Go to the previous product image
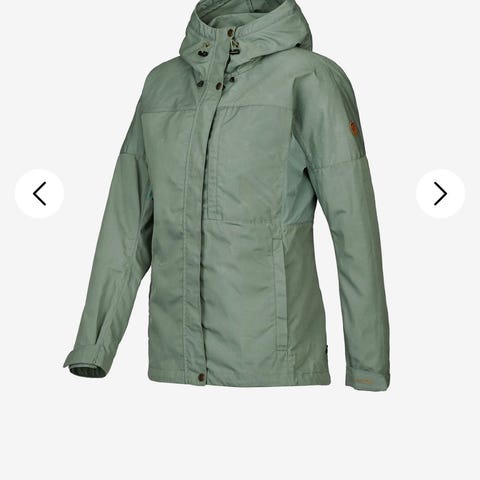480x480 pixels. click(39, 194)
